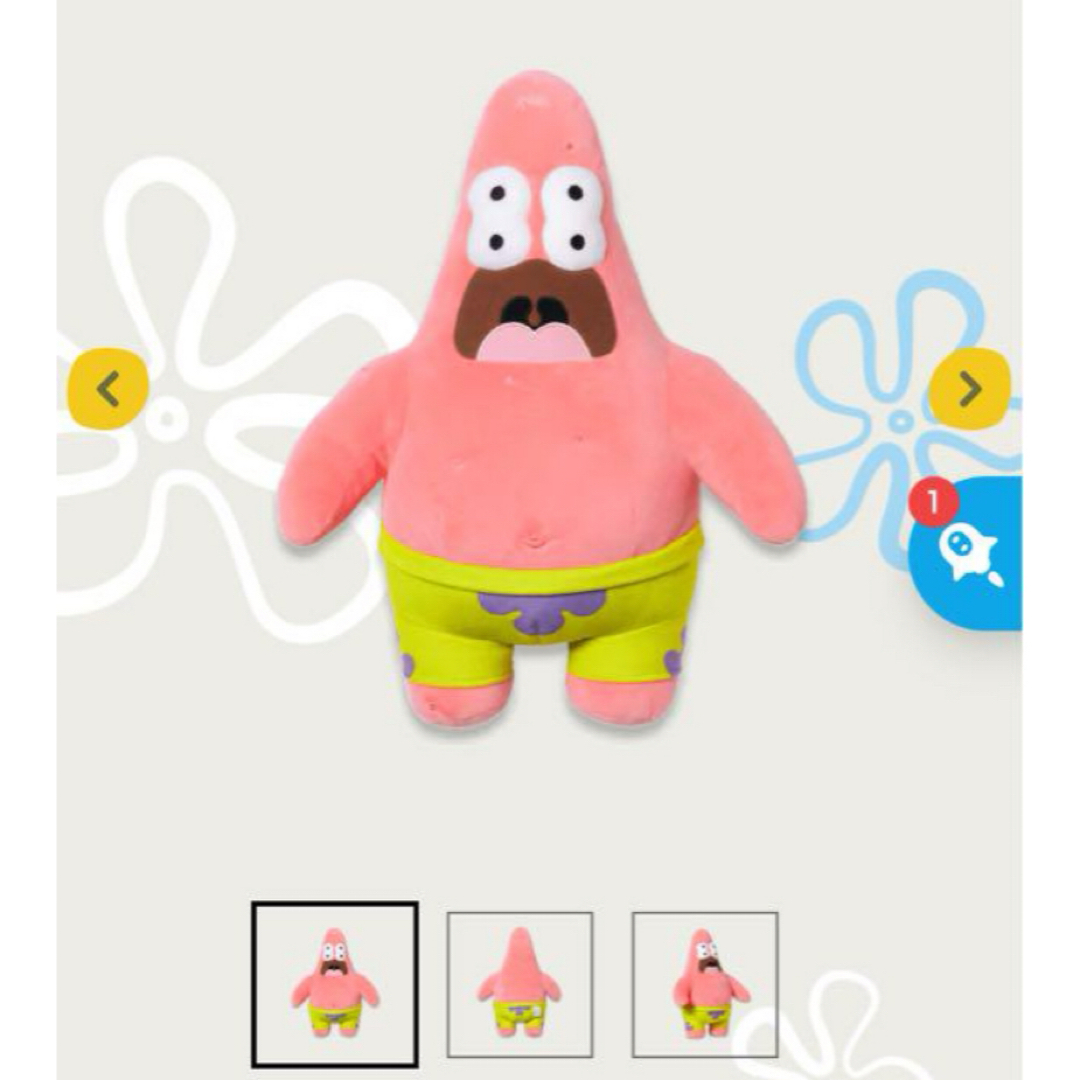This screenshot has height=1080, width=1080.
Task: Select the front view thumbnail
Action: tap(335, 984)
